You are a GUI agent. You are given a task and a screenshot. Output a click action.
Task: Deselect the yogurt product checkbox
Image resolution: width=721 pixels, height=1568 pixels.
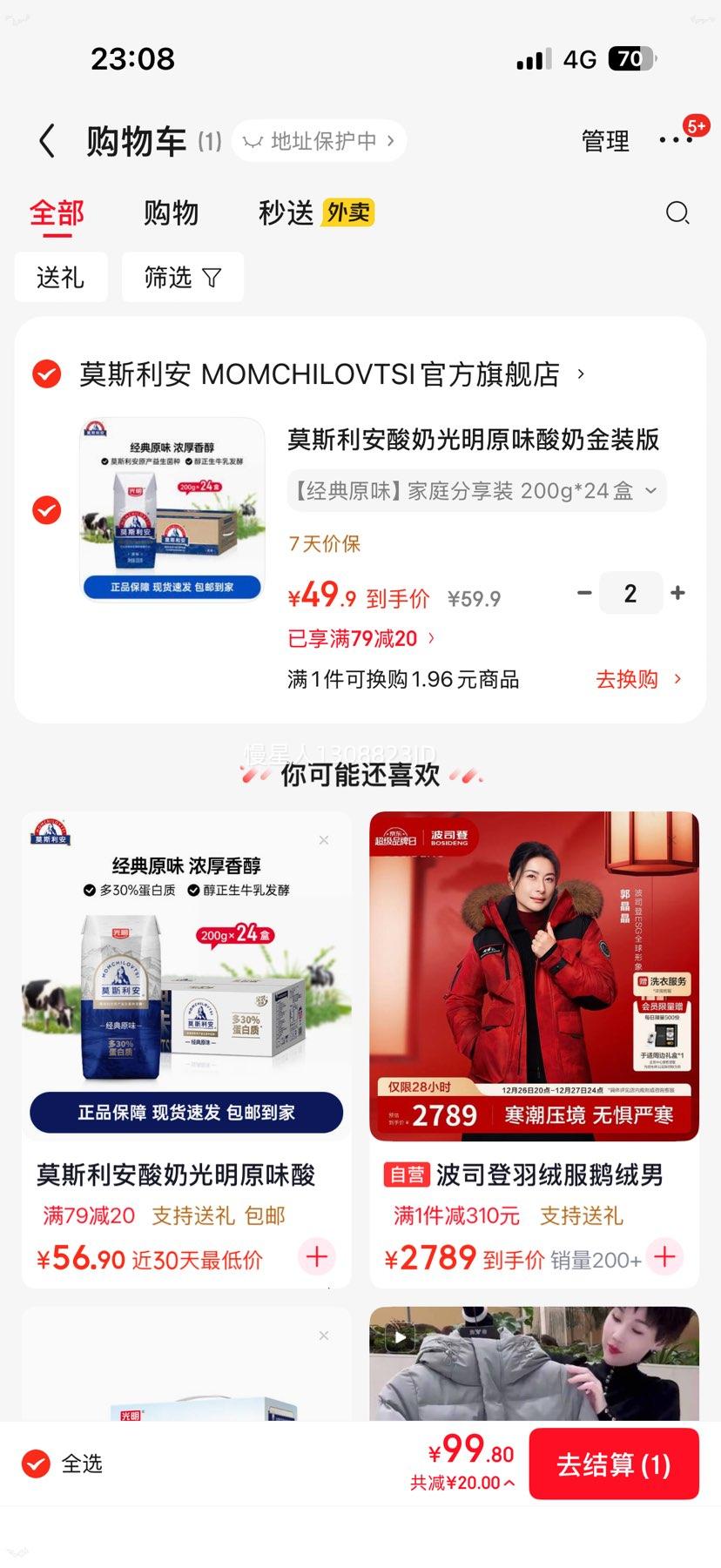45,509
